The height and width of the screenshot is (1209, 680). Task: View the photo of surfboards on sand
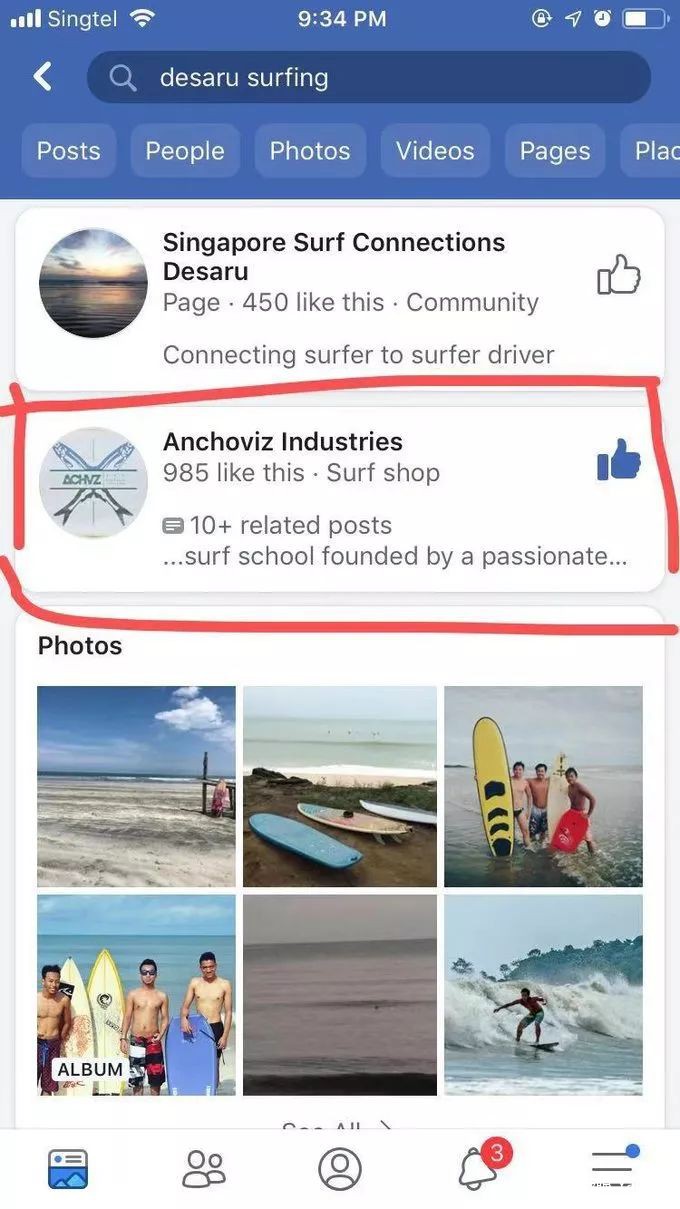click(340, 786)
